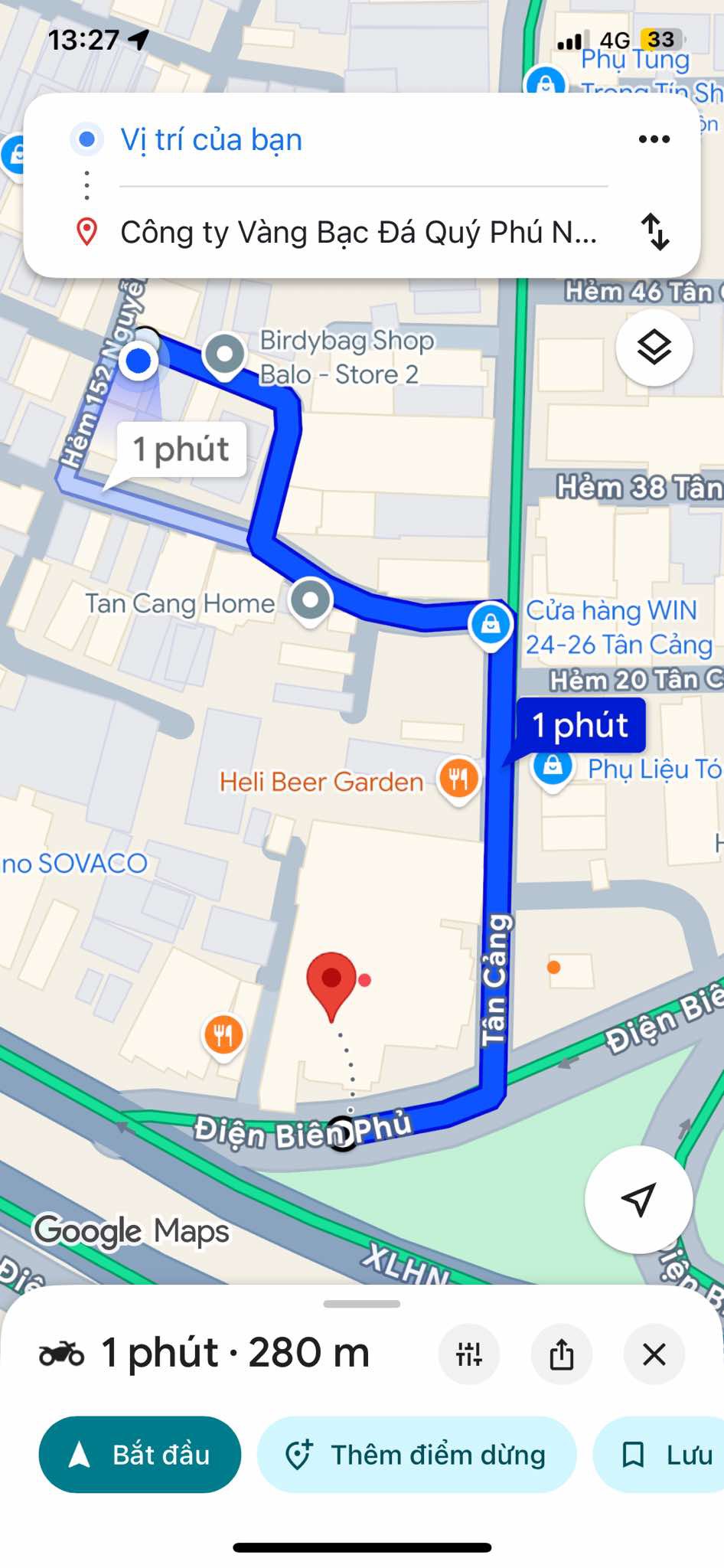Viewport: 724px width, 1568px height.
Task: Tap the red destination pin
Action: pyautogui.click(x=331, y=980)
